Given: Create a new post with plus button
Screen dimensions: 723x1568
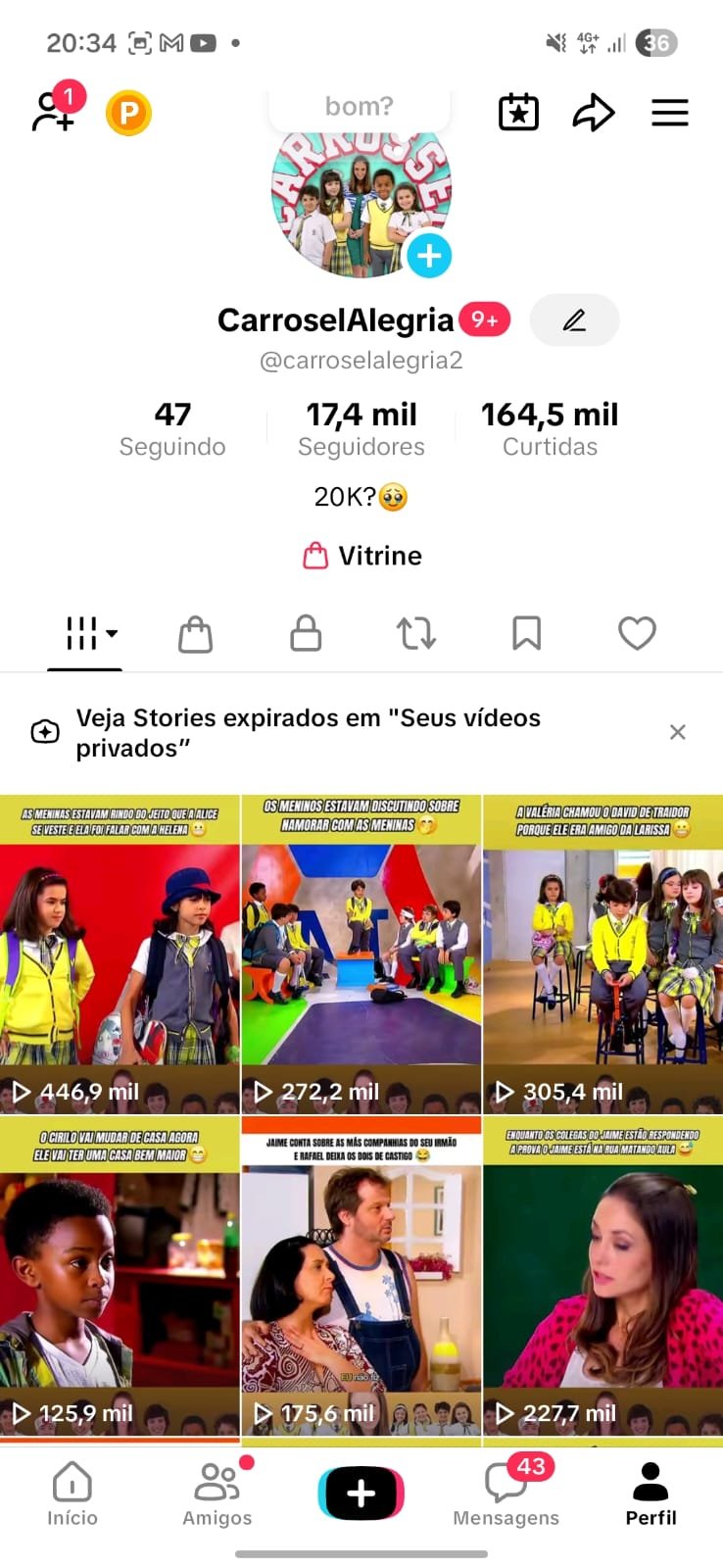Looking at the screenshot, I should (361, 1494).
